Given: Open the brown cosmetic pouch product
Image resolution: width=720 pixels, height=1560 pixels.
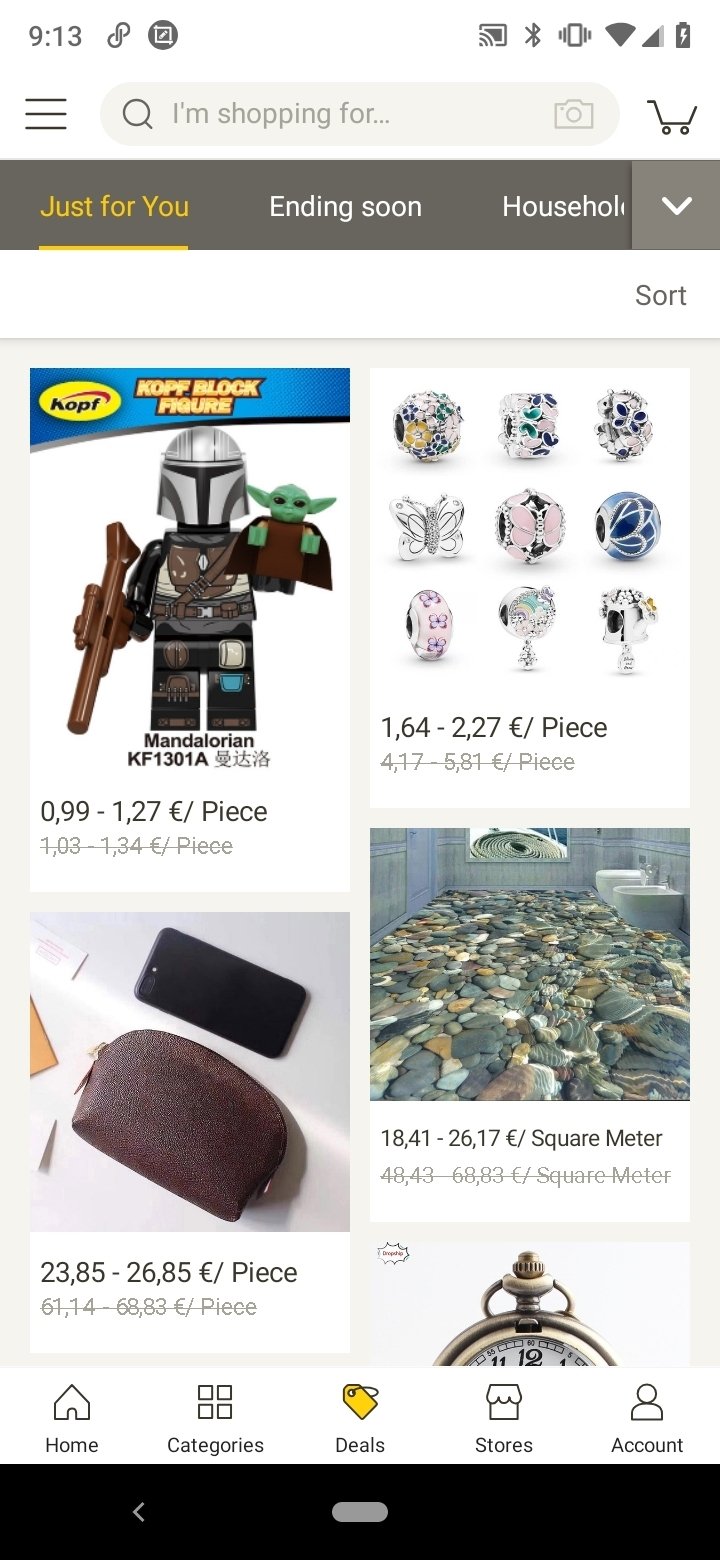Looking at the screenshot, I should coord(190,1132).
